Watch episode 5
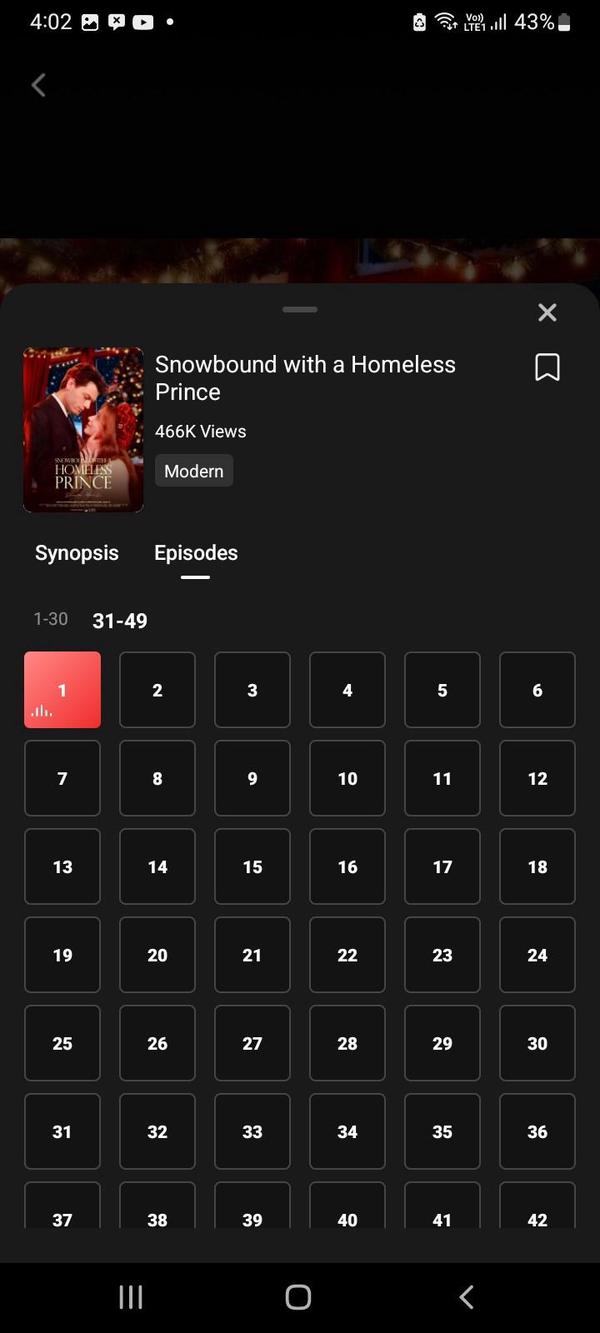Viewport: 600px width, 1333px height. click(x=442, y=690)
